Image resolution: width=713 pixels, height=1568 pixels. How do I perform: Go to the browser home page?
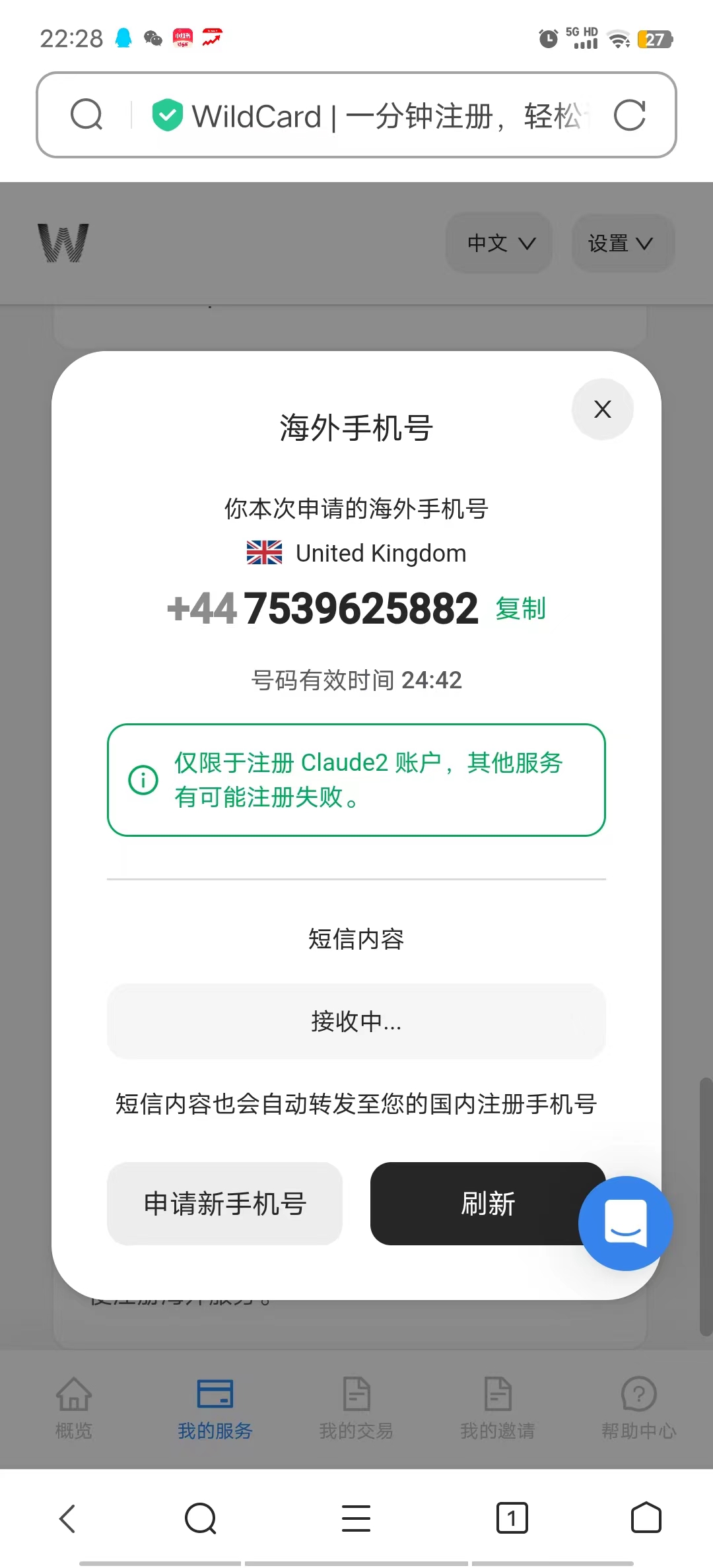point(646,1518)
